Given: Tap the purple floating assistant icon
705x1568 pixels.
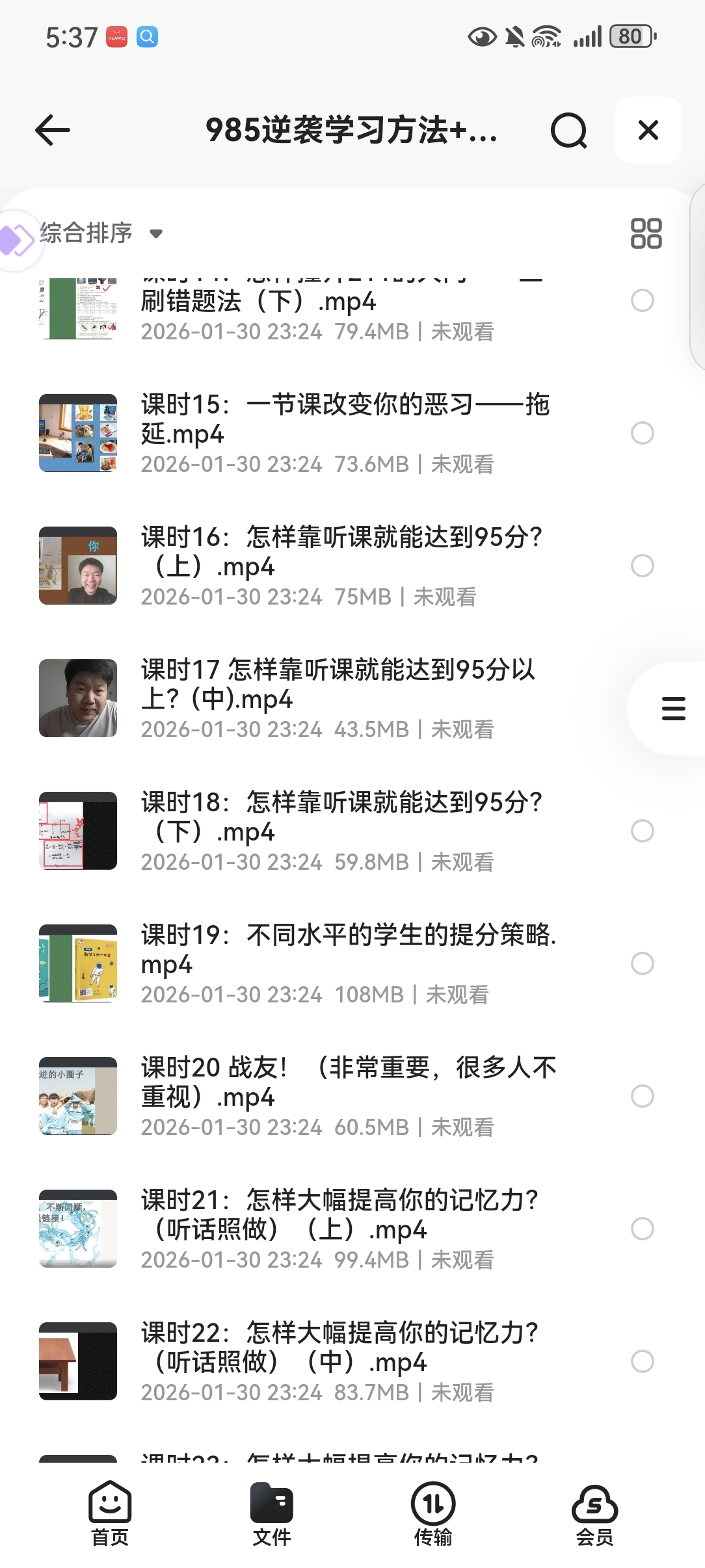Looking at the screenshot, I should pyautogui.click(x=16, y=240).
